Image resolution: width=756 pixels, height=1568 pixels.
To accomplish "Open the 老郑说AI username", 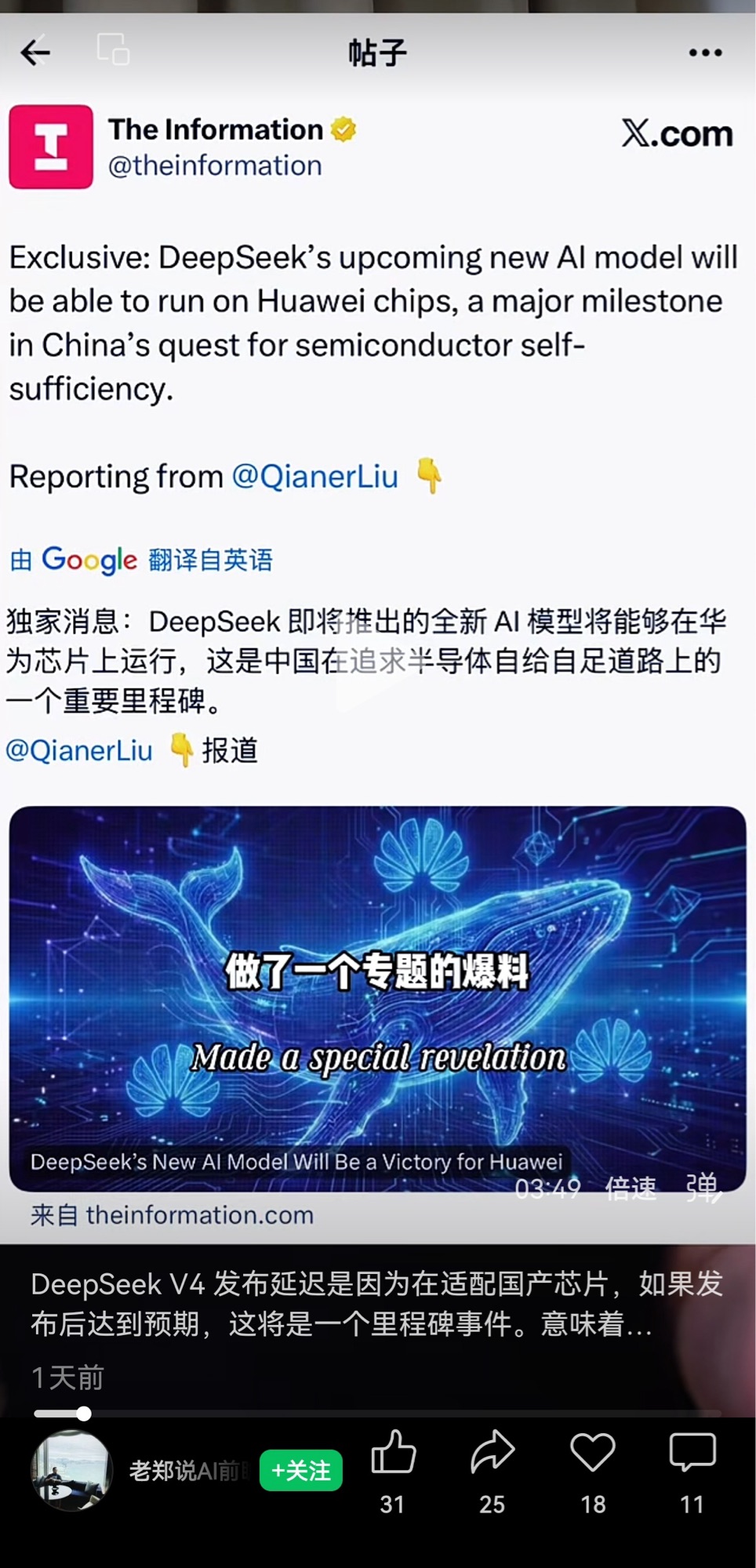I will [x=187, y=1471].
